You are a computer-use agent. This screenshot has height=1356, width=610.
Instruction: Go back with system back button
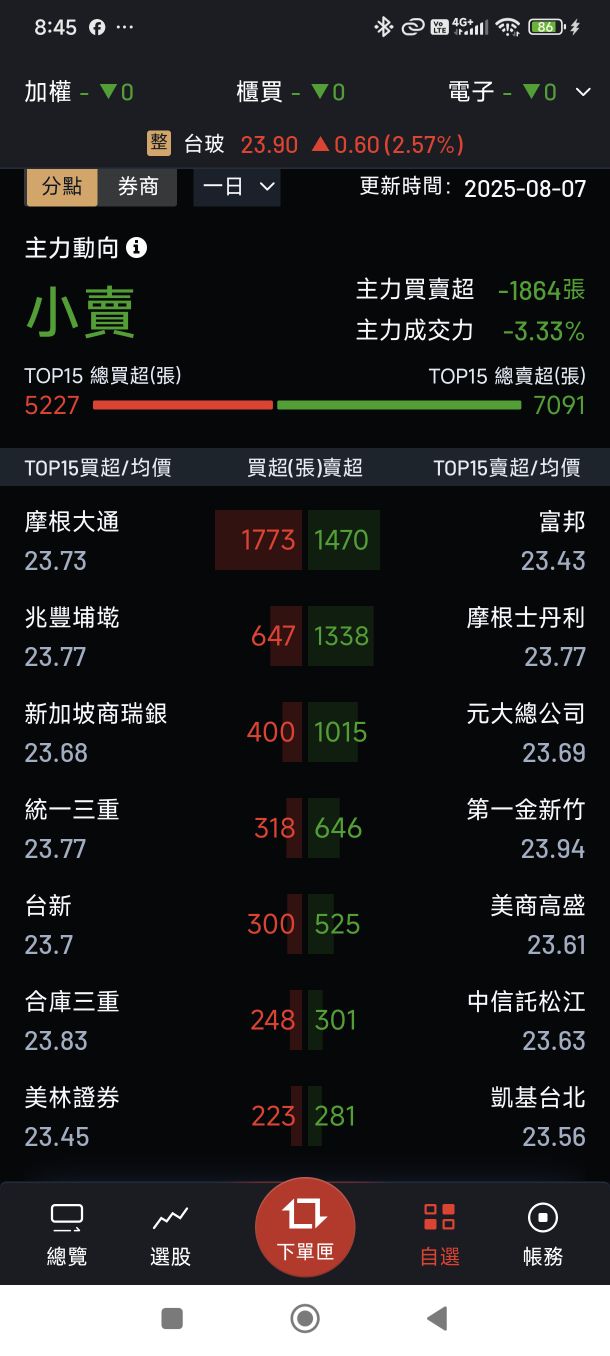pos(437,1318)
